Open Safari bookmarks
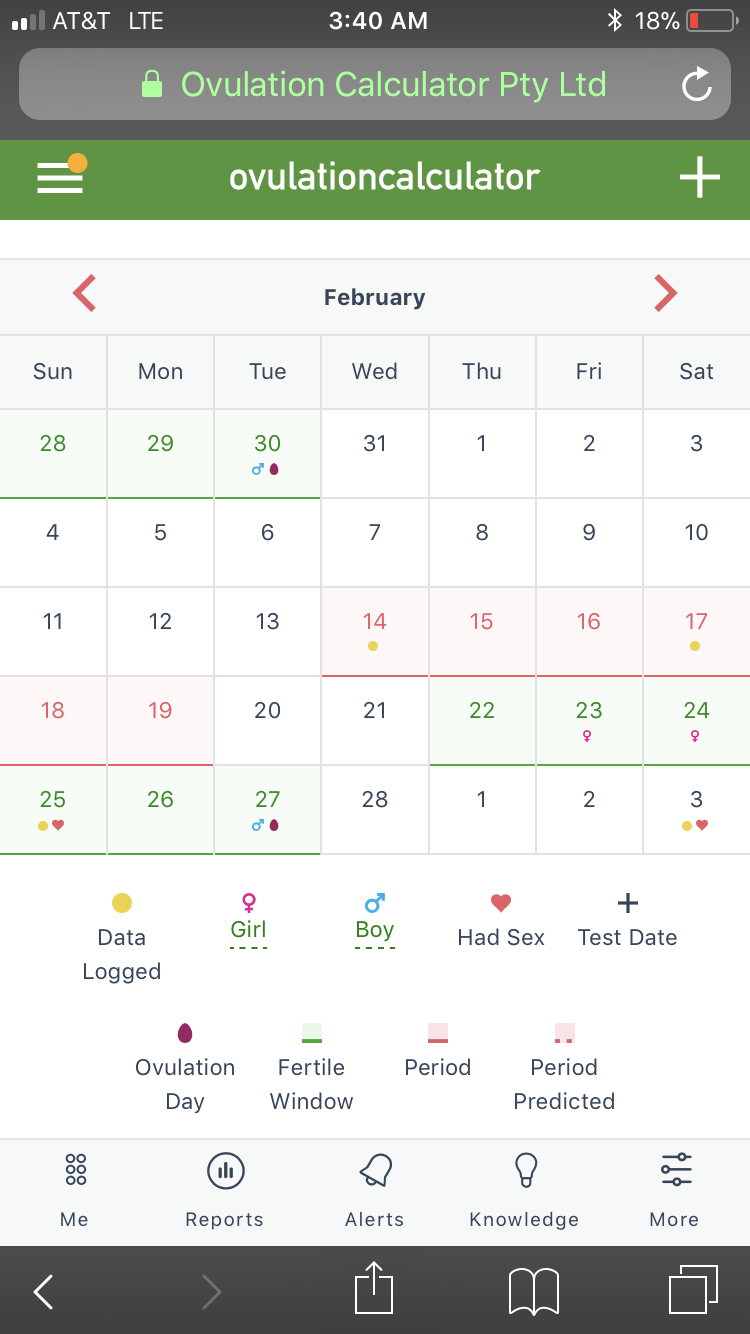The height and width of the screenshot is (1334, 750). coord(533,1291)
